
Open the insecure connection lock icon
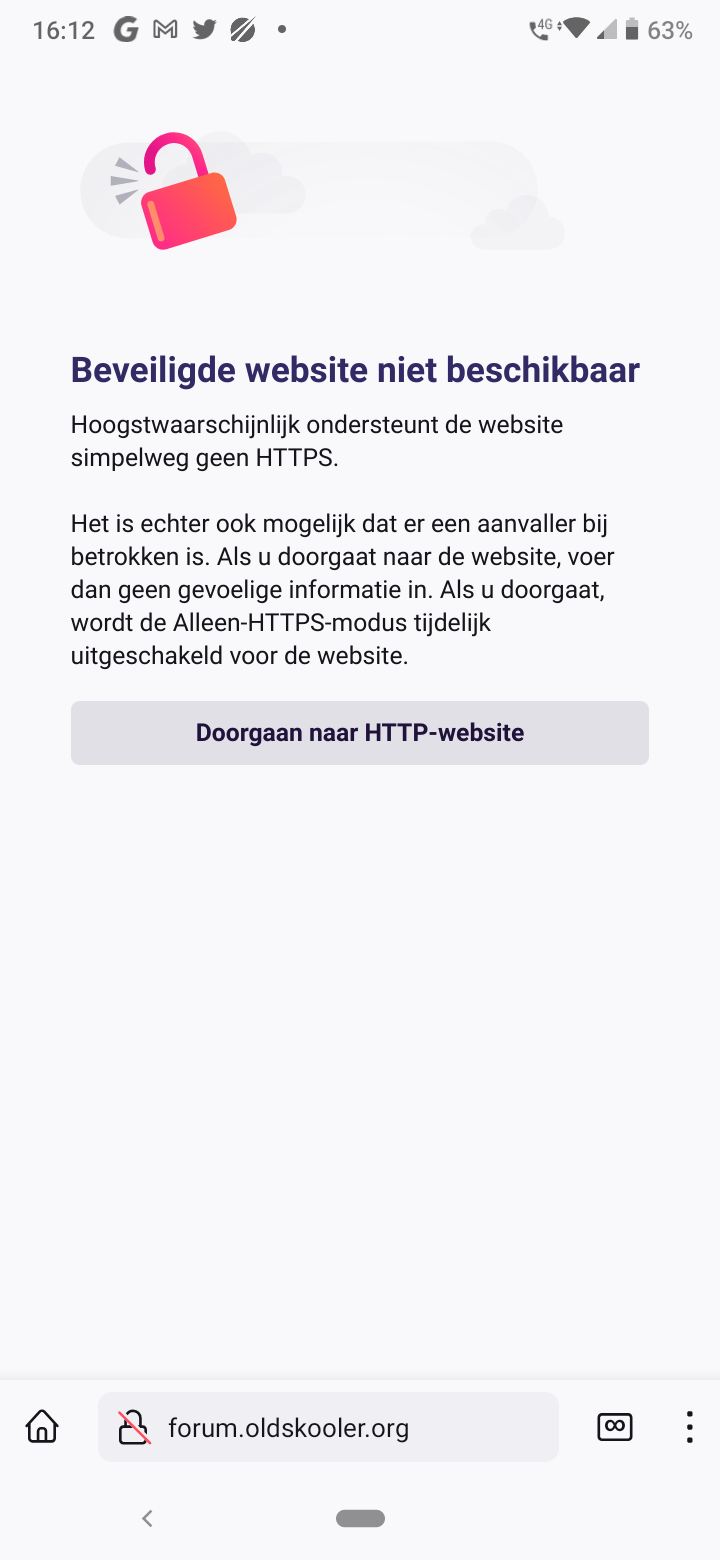point(134,1427)
